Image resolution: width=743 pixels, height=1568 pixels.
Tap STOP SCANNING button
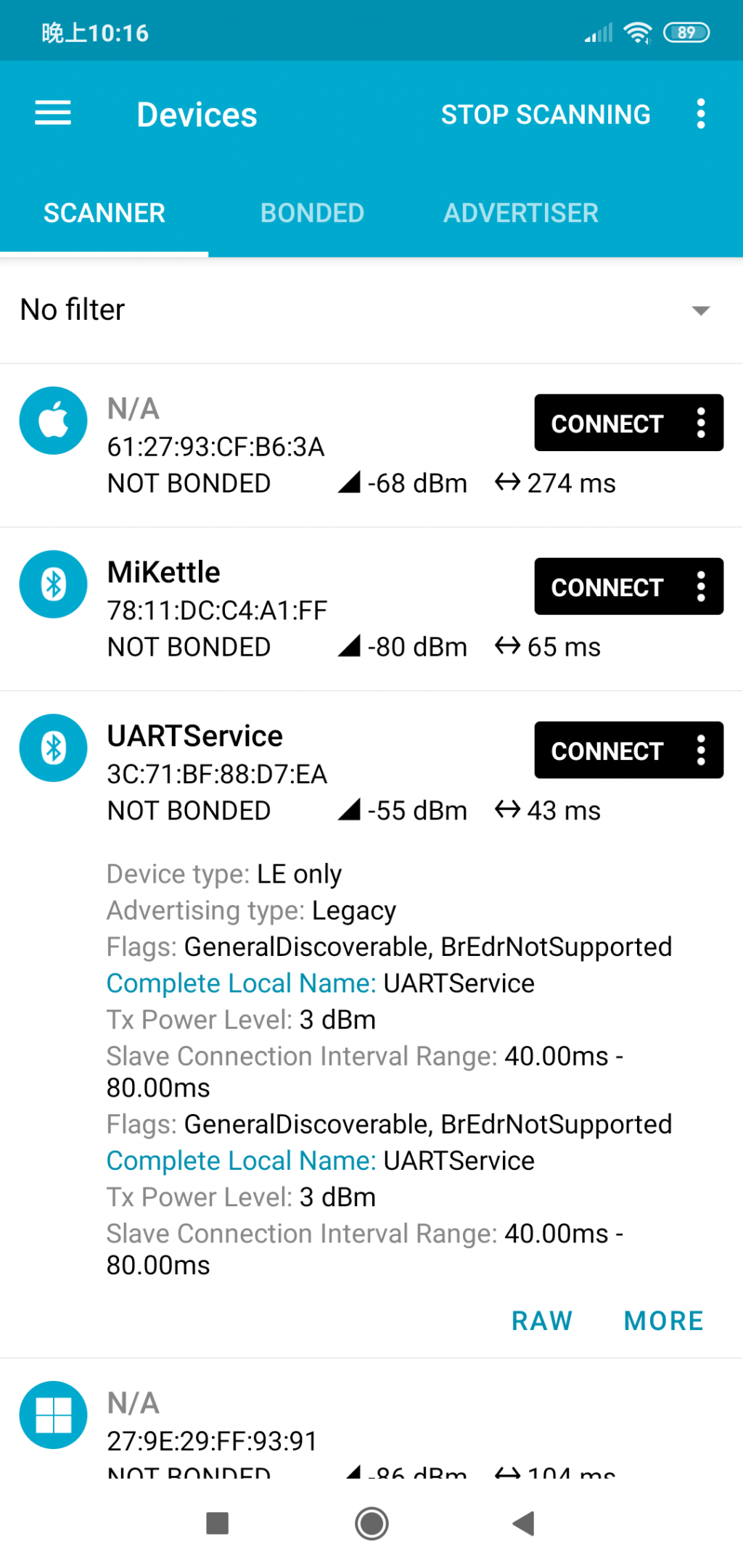(546, 115)
